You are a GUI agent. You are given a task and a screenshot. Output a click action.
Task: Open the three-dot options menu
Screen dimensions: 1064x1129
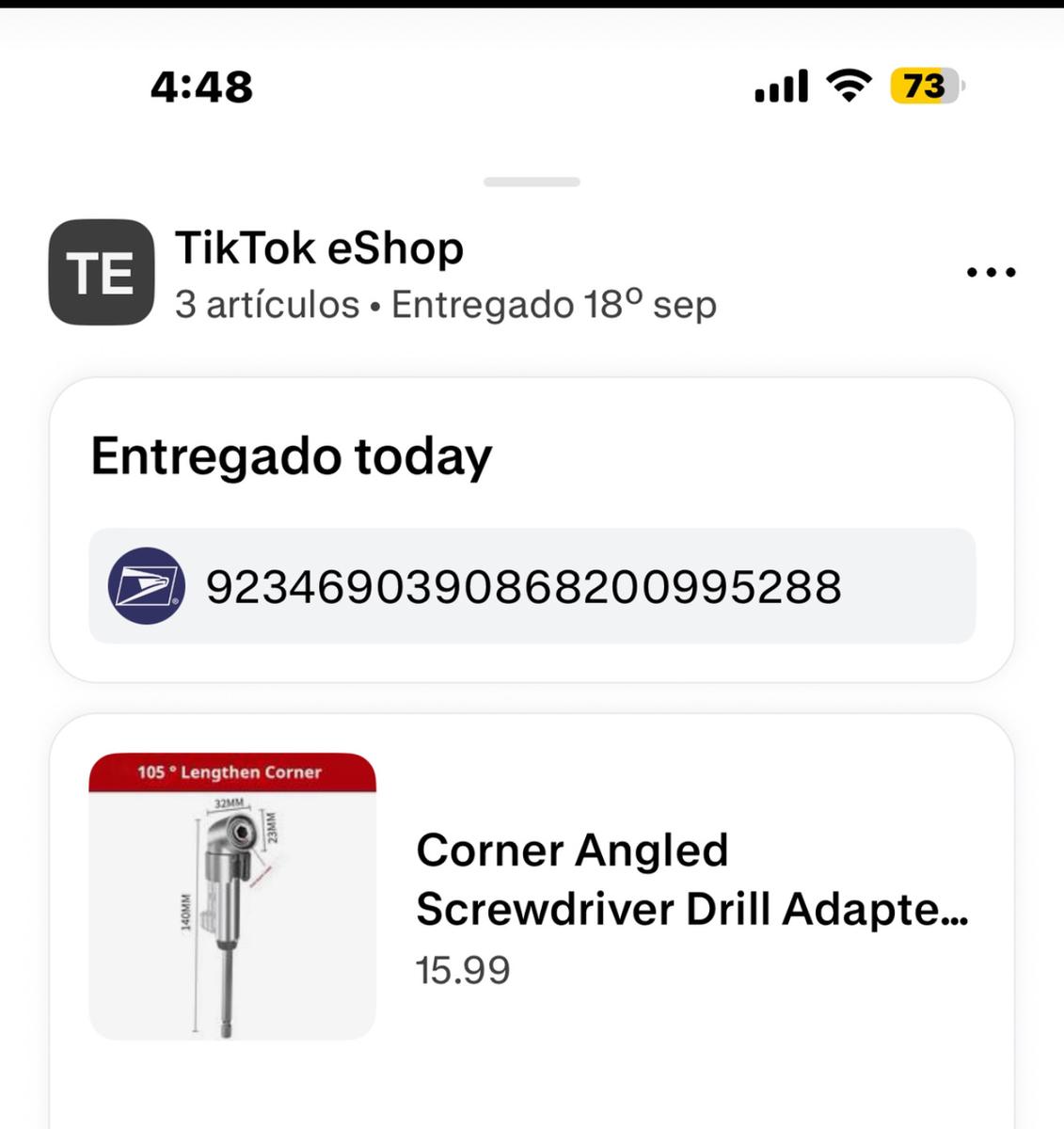click(991, 273)
